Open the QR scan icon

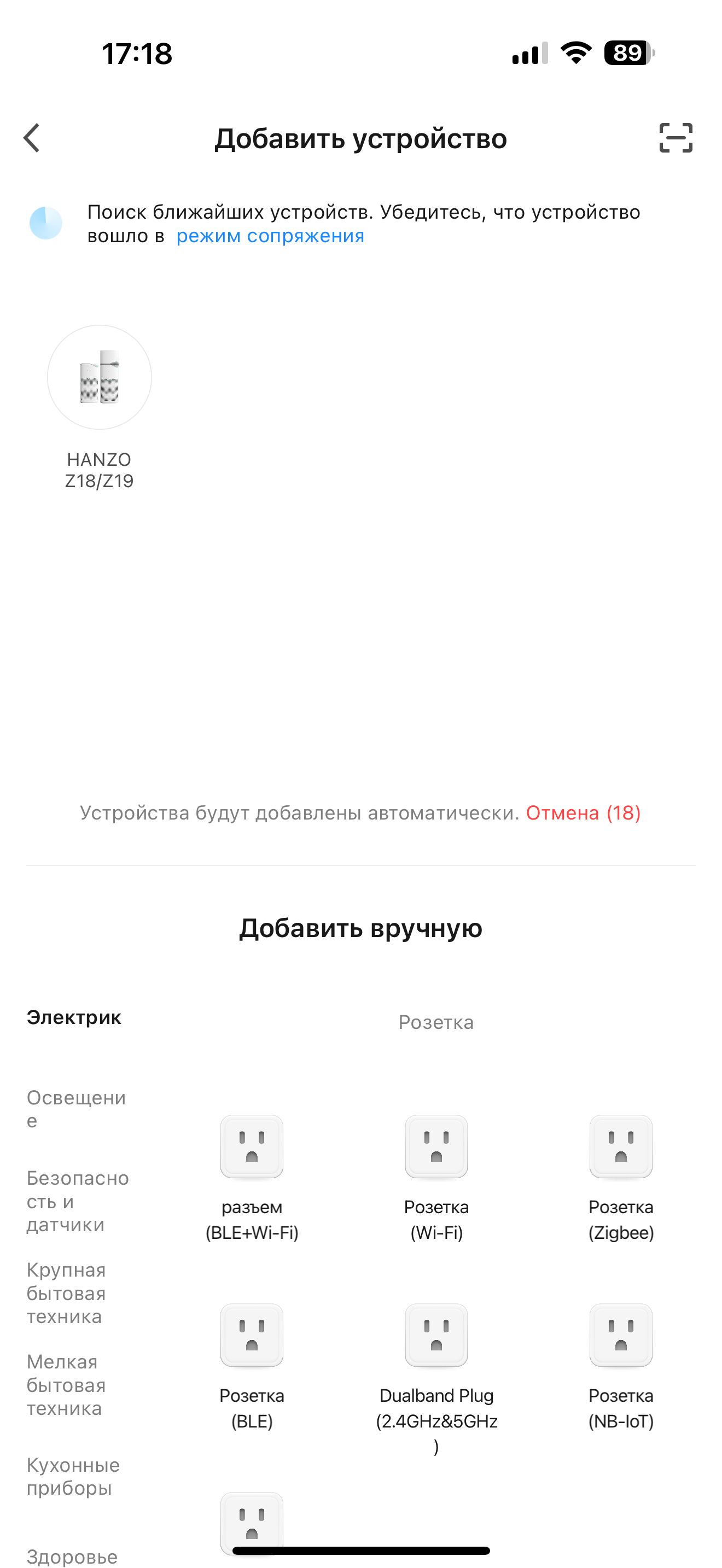(675, 138)
